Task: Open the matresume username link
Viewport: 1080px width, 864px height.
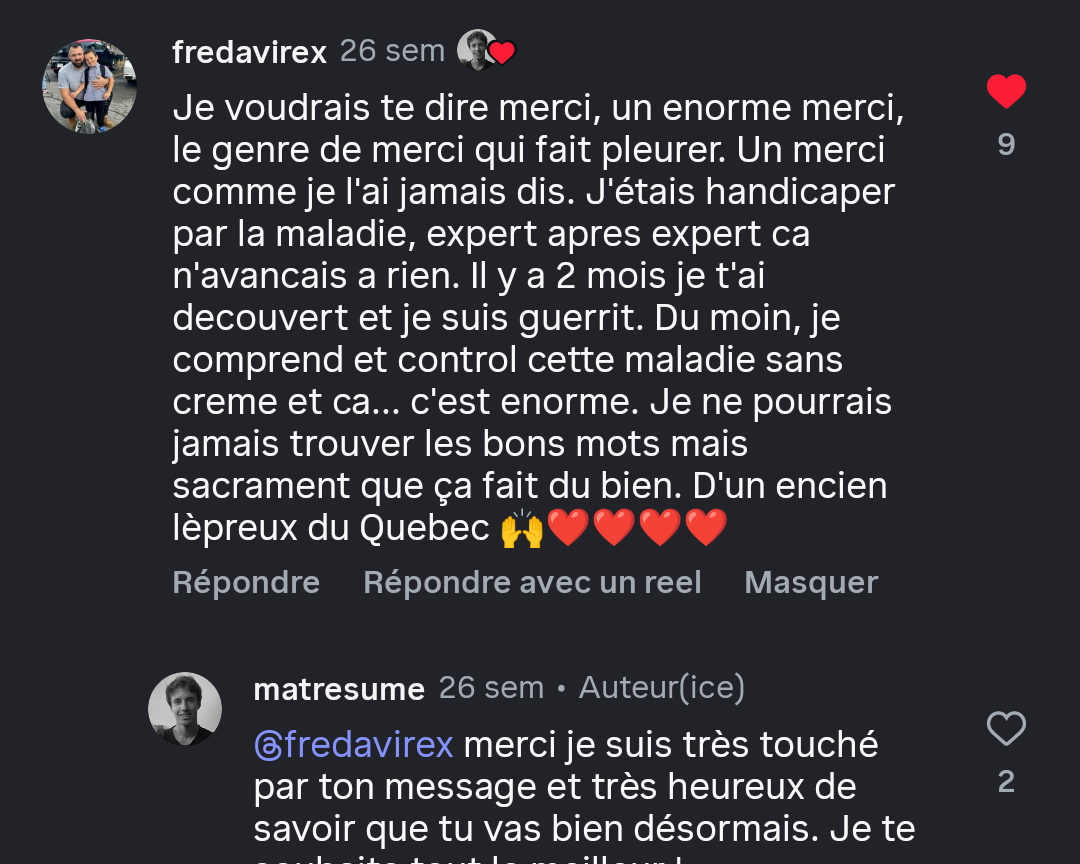Action: click(x=339, y=689)
